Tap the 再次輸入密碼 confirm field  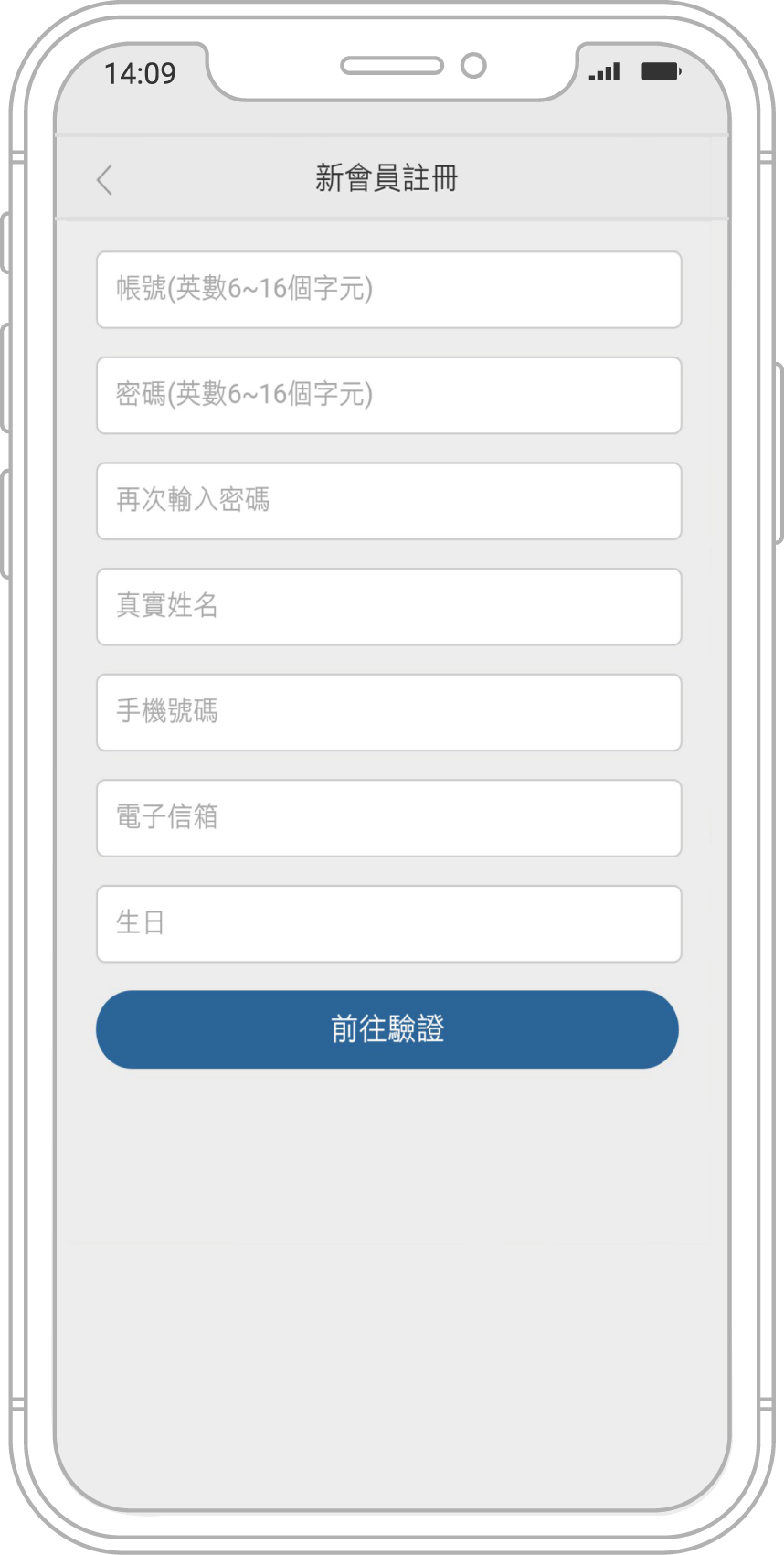coord(388,501)
